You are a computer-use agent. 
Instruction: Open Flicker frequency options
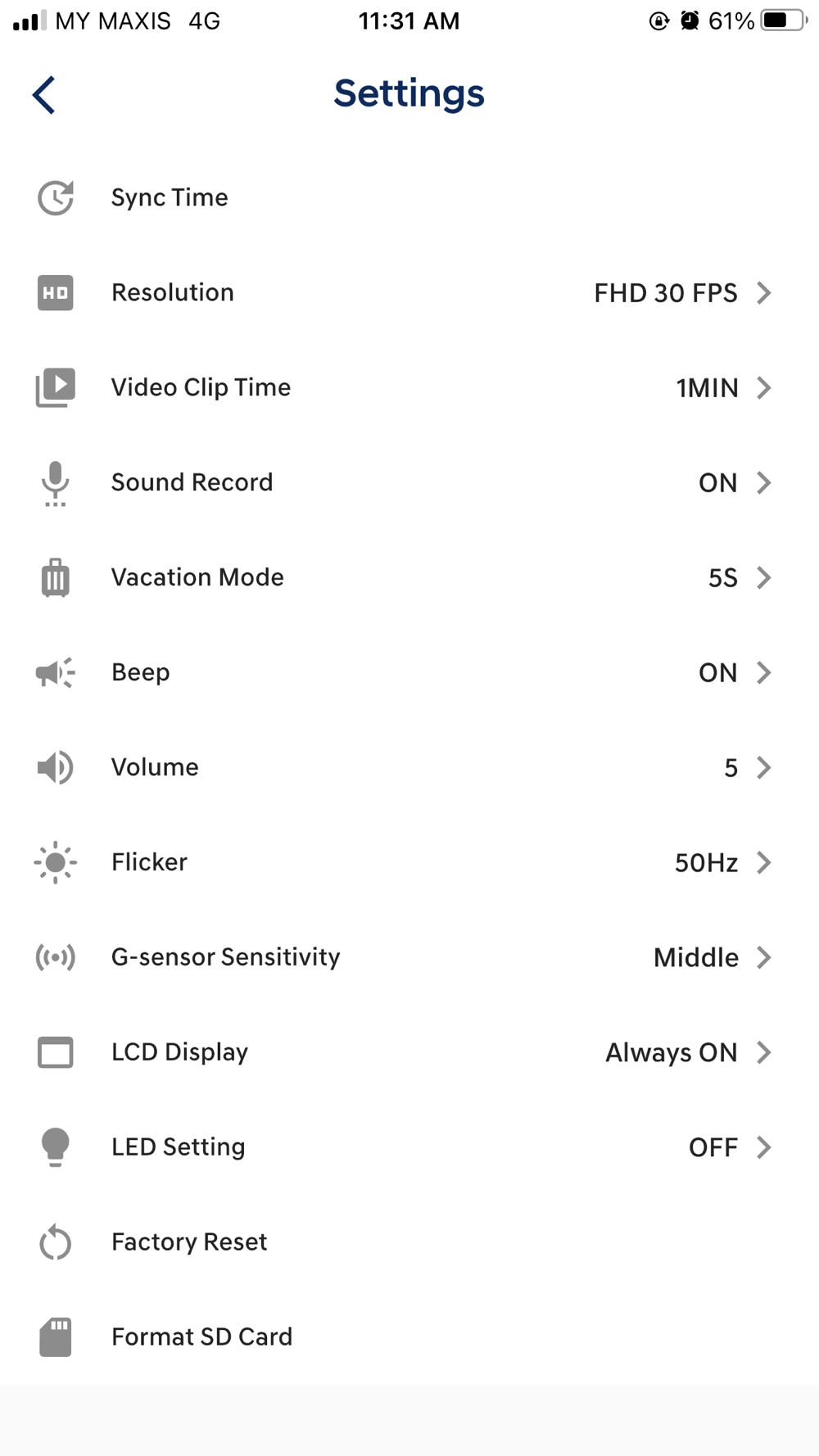click(x=409, y=862)
